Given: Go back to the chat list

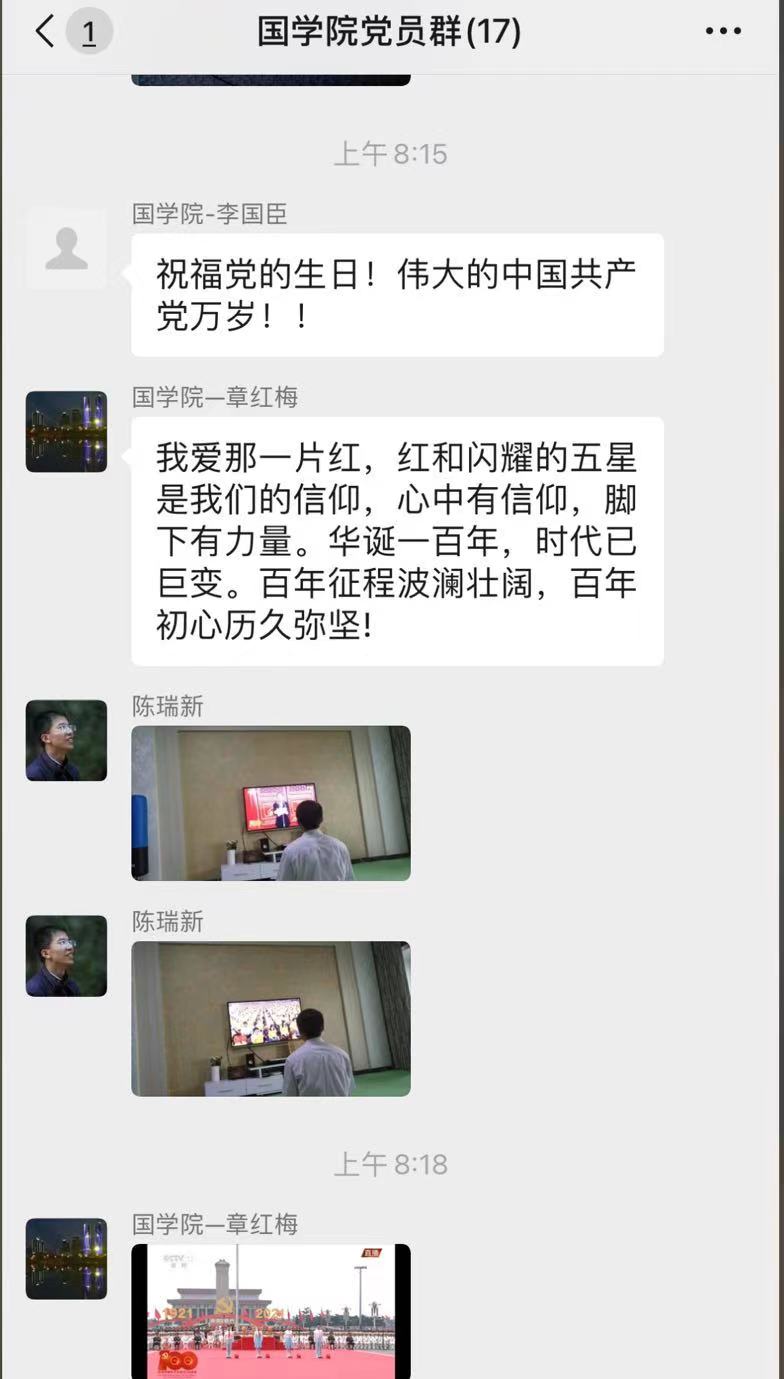Looking at the screenshot, I should pos(45,32).
